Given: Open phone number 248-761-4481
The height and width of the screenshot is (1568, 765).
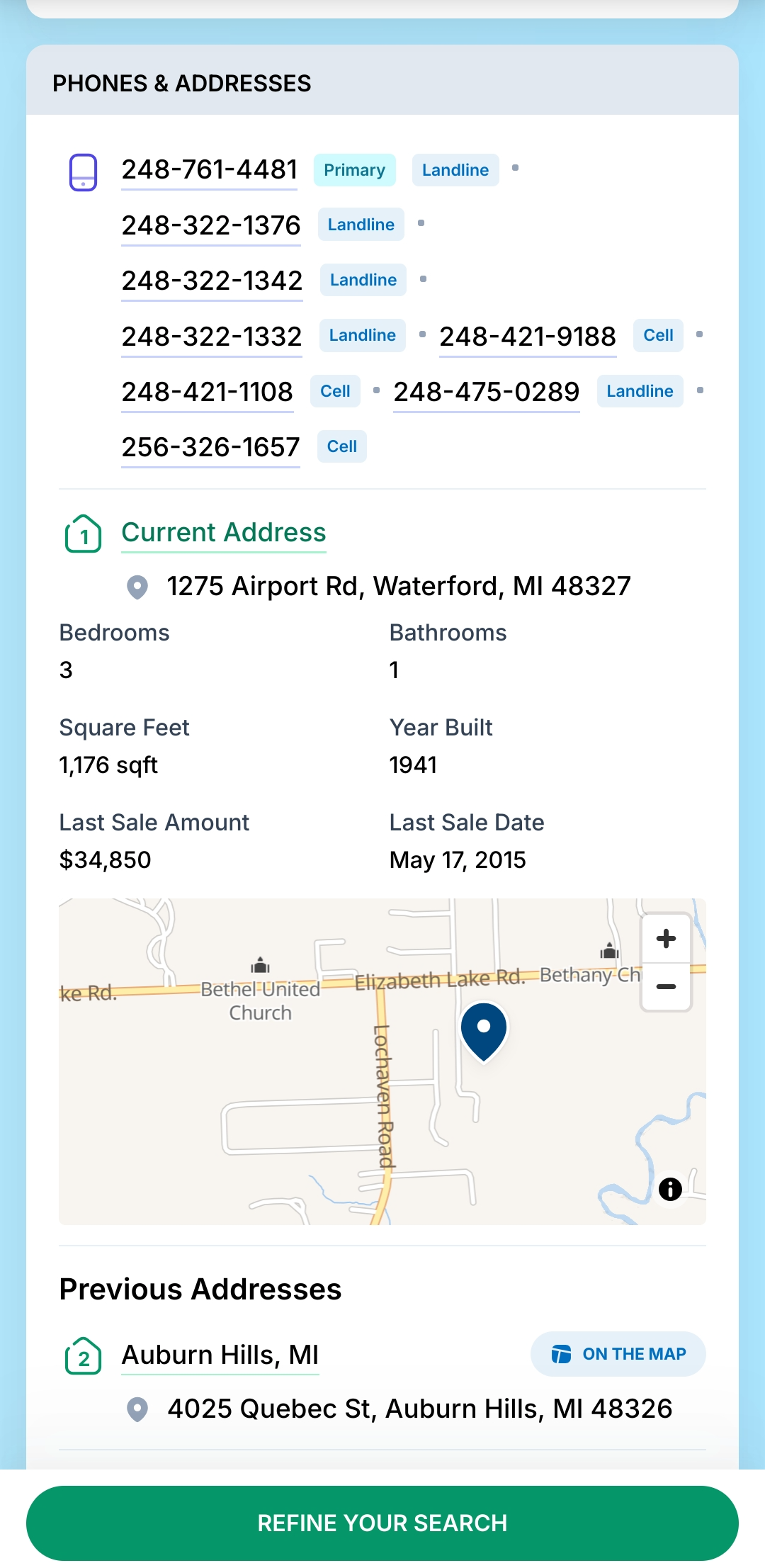Looking at the screenshot, I should (x=209, y=170).
